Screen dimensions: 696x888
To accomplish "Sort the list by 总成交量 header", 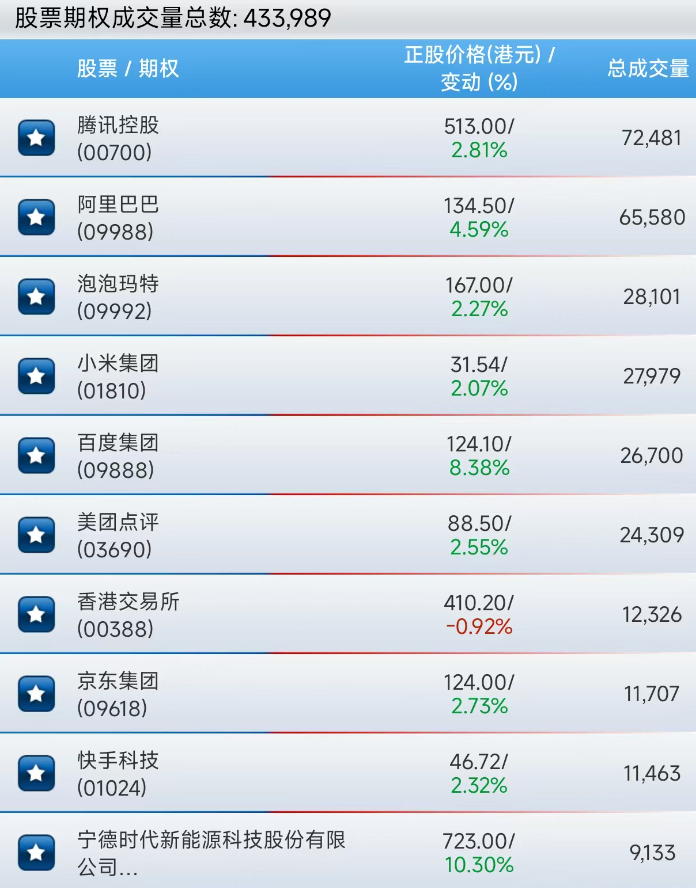I will tap(648, 69).
